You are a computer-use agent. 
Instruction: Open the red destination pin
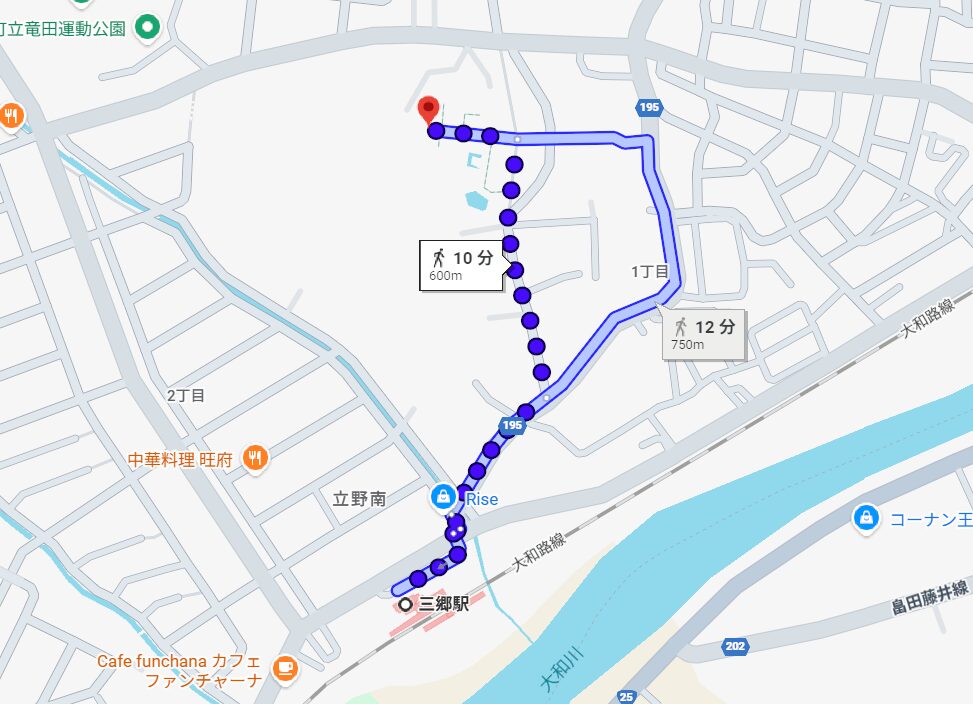point(428,108)
